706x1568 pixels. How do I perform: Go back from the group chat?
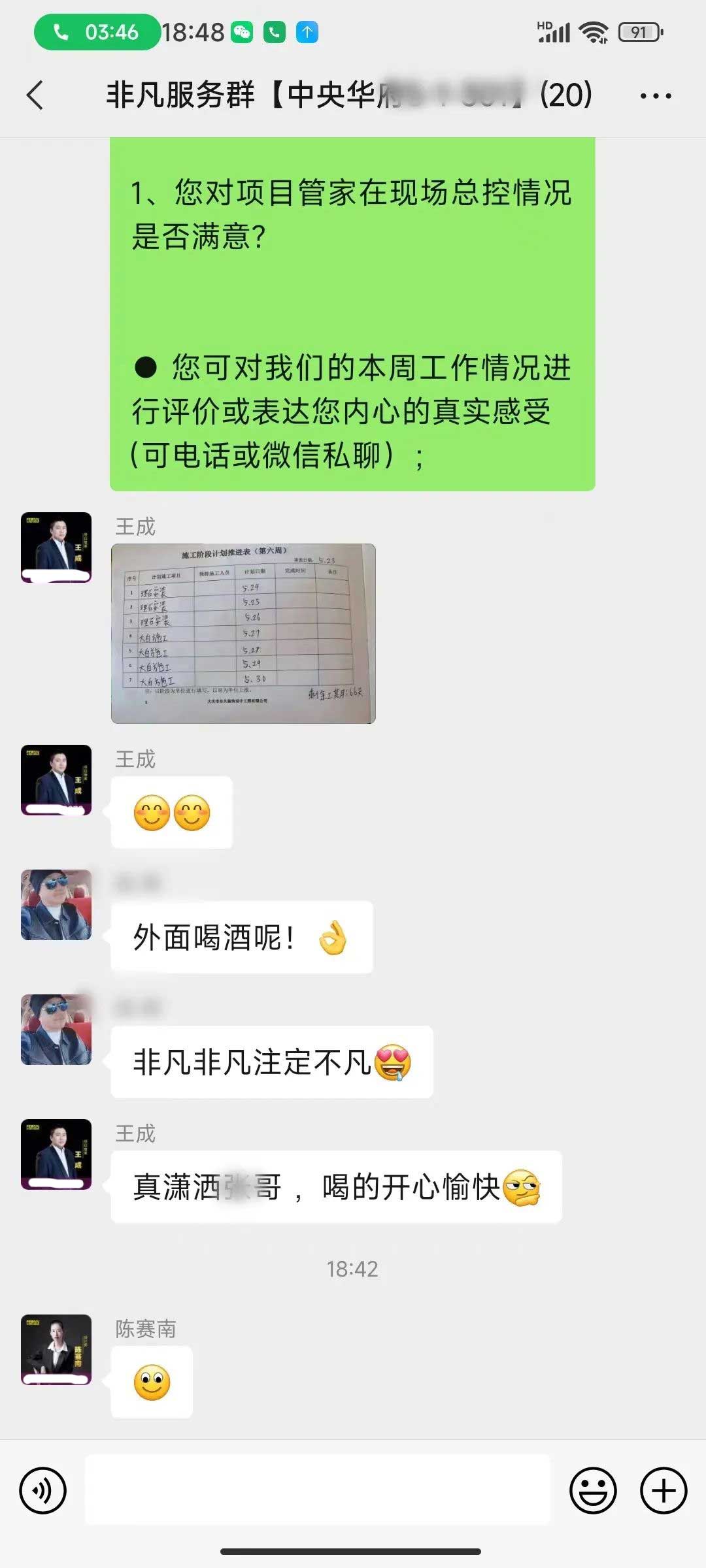(35, 95)
